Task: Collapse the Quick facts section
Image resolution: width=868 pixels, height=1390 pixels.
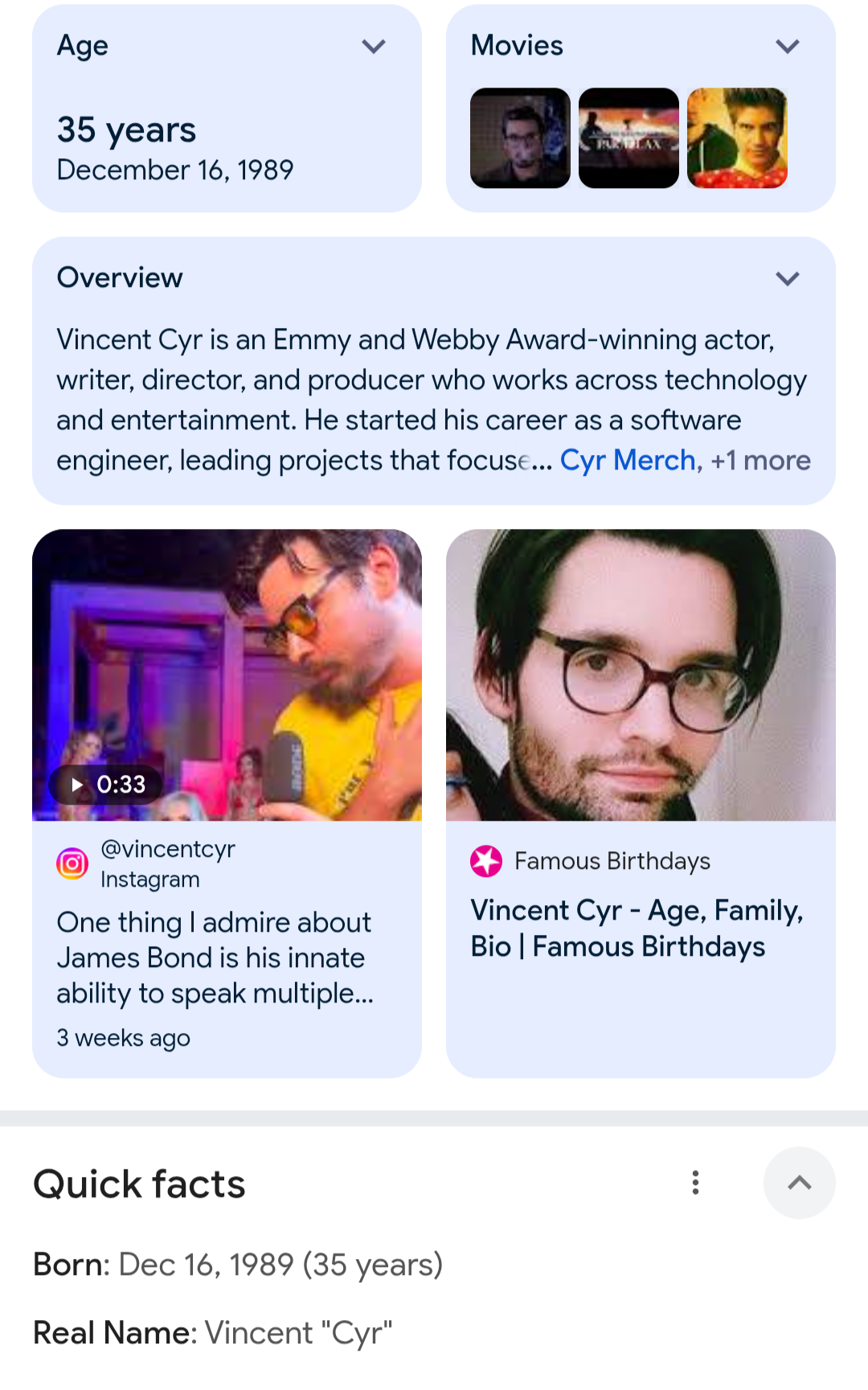Action: click(x=799, y=1183)
